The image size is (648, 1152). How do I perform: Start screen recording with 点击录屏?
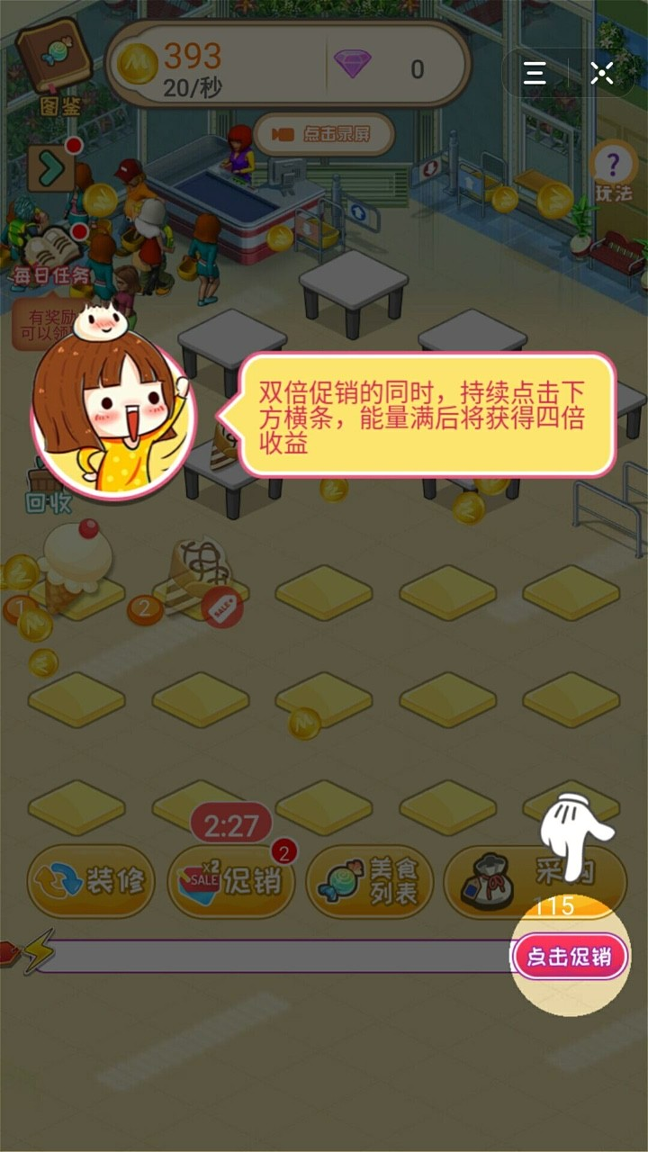click(324, 134)
